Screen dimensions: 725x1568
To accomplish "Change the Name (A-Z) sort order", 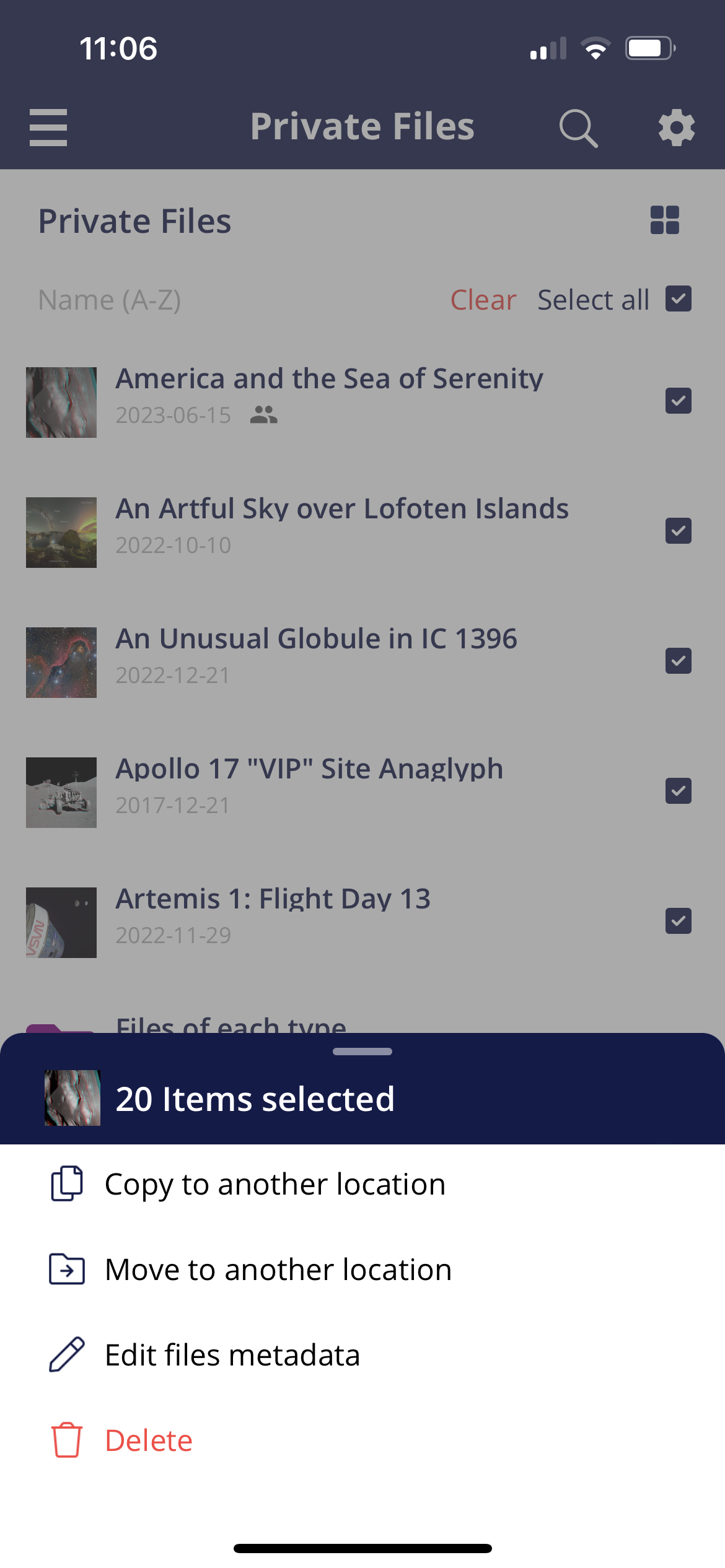I will [x=110, y=300].
